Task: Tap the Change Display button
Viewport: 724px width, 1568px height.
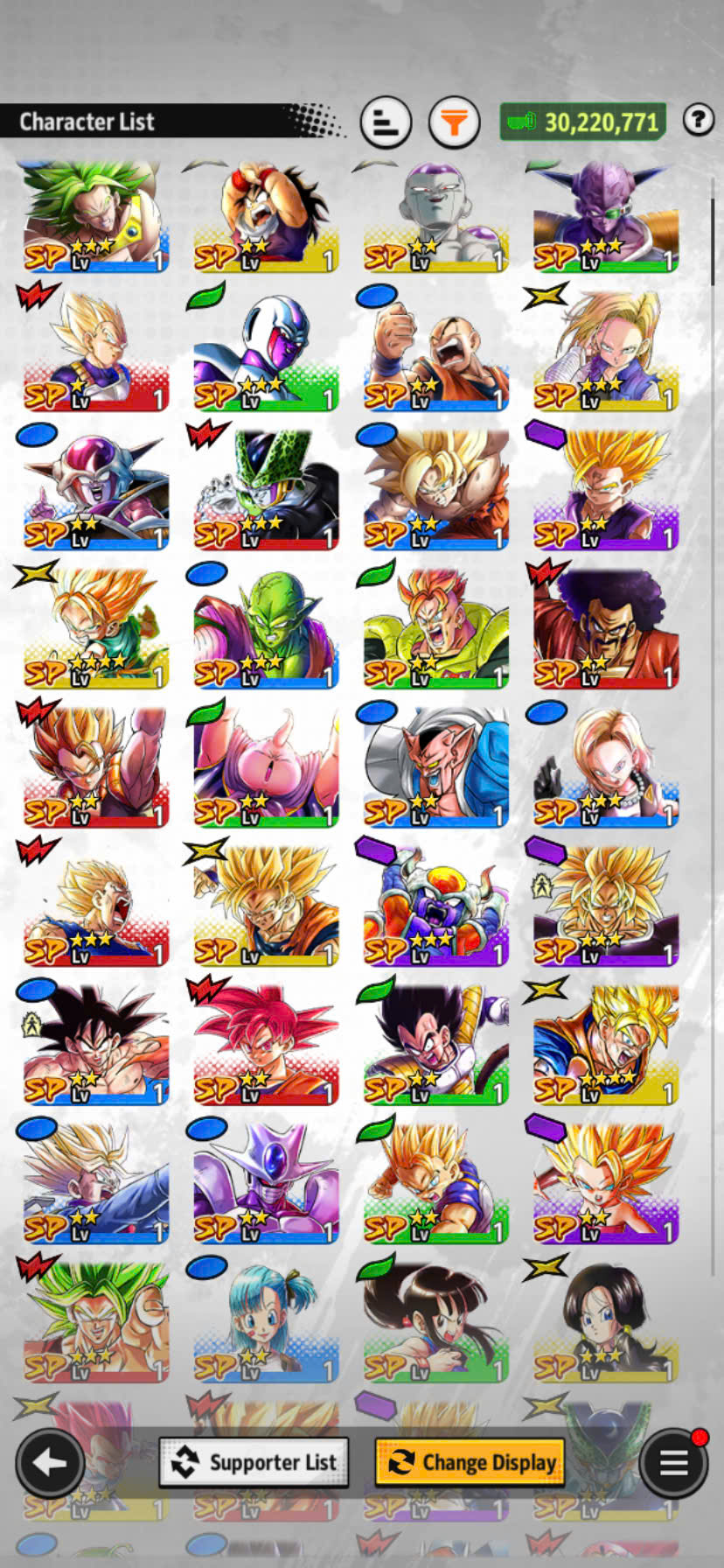Action: coord(470,1462)
